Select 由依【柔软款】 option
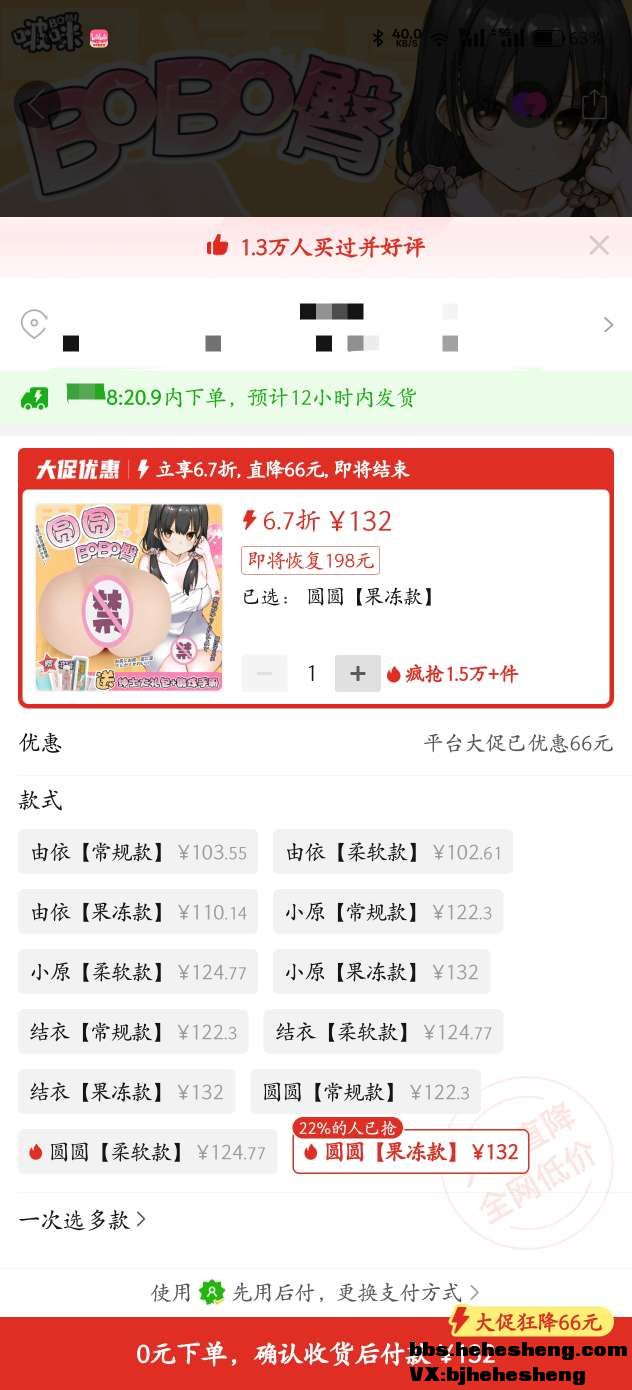This screenshot has width=632, height=1390. [x=392, y=852]
